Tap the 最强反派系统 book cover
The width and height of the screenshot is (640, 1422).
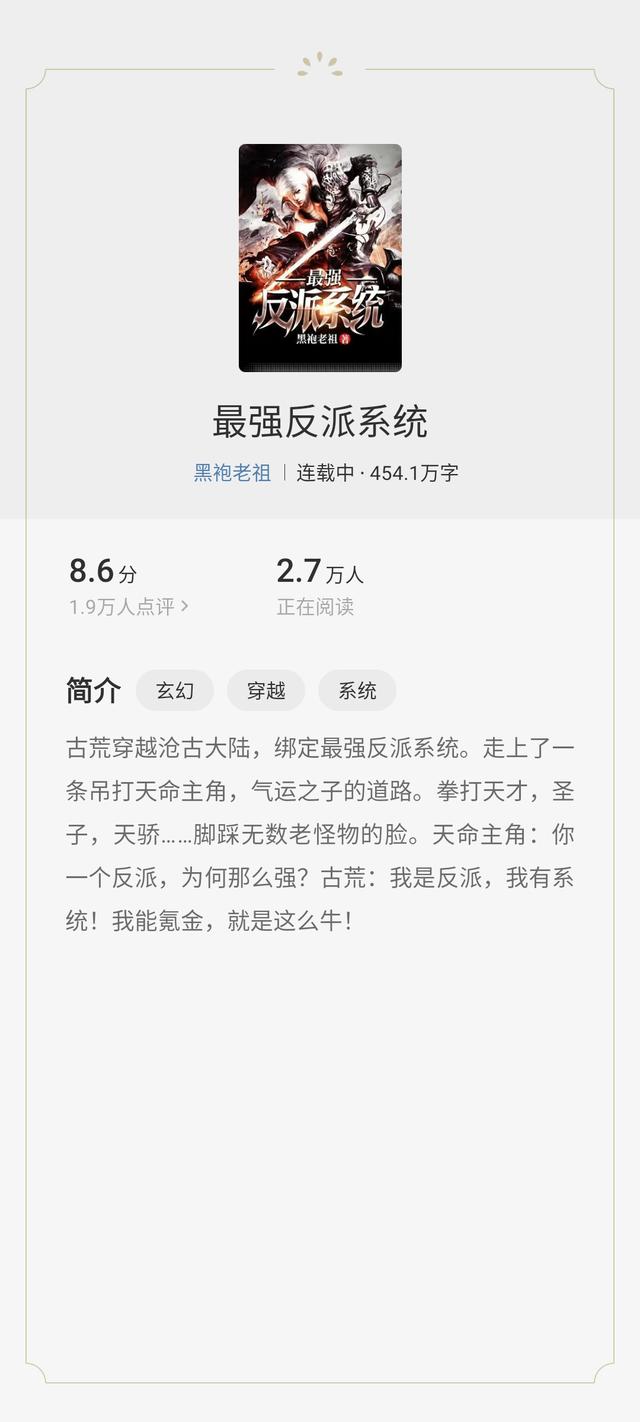(320, 258)
